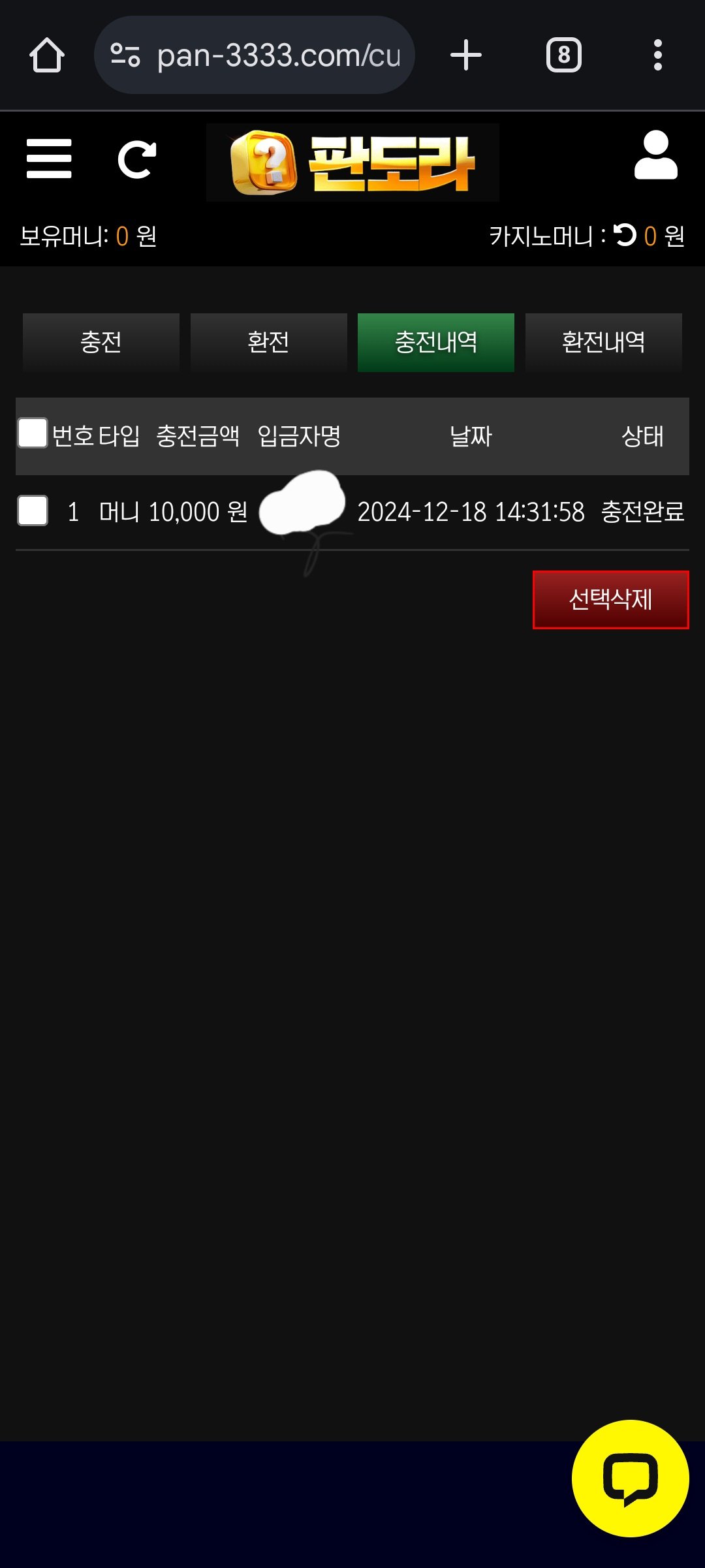The height and width of the screenshot is (1568, 705).
Task: Select the 충전내역 tab
Action: pos(436,342)
